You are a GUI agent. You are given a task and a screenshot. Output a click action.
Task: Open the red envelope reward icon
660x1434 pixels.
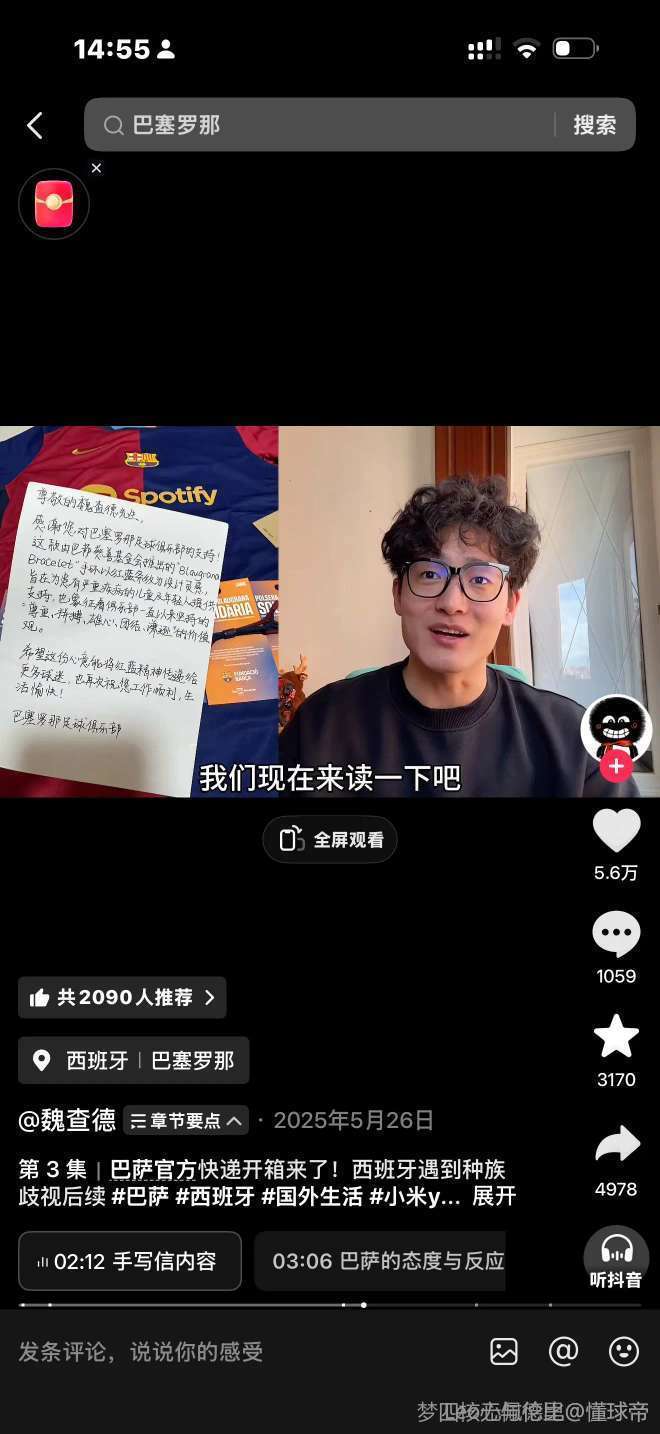pyautogui.click(x=54, y=204)
